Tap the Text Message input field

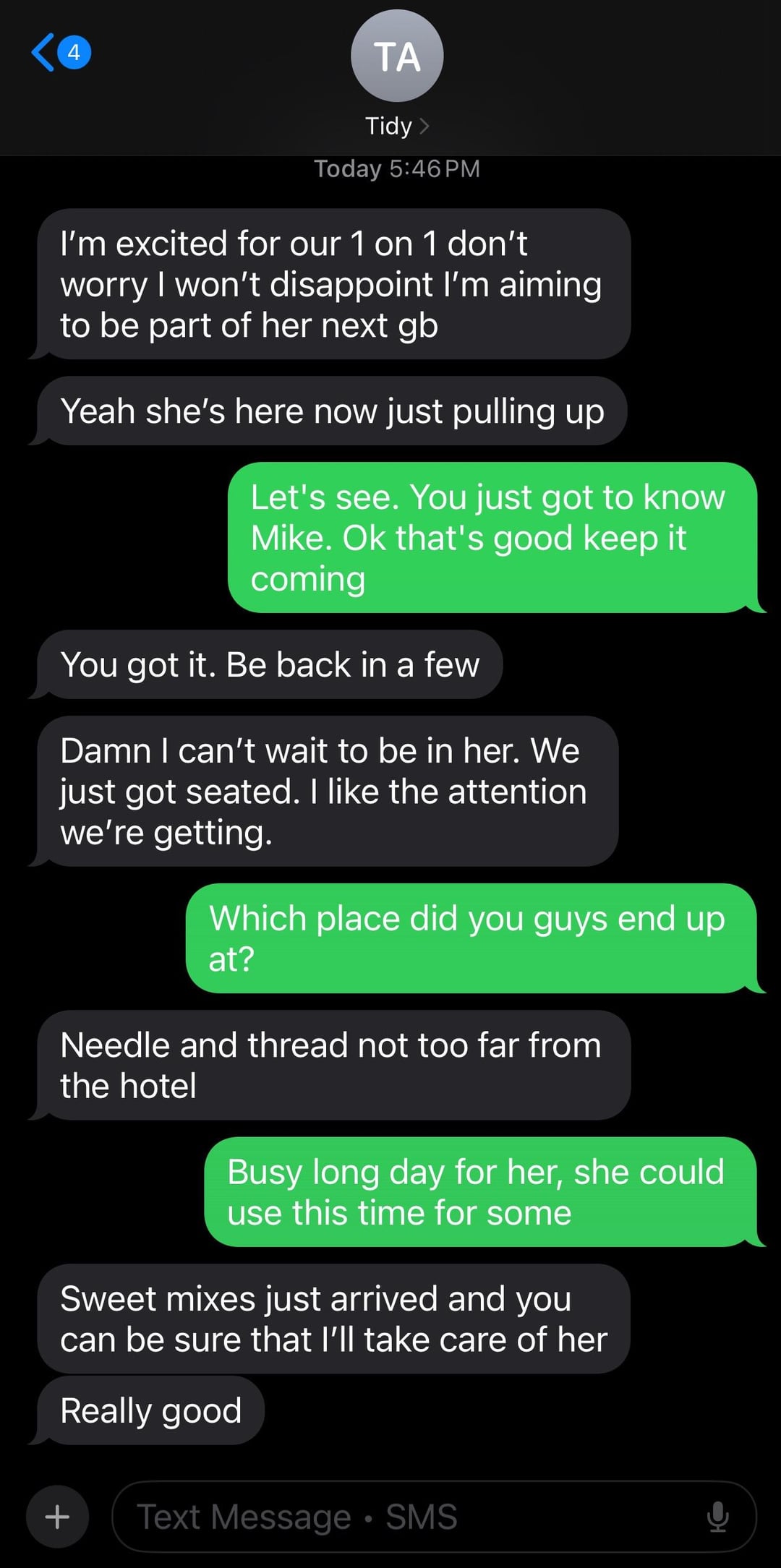(x=405, y=1516)
